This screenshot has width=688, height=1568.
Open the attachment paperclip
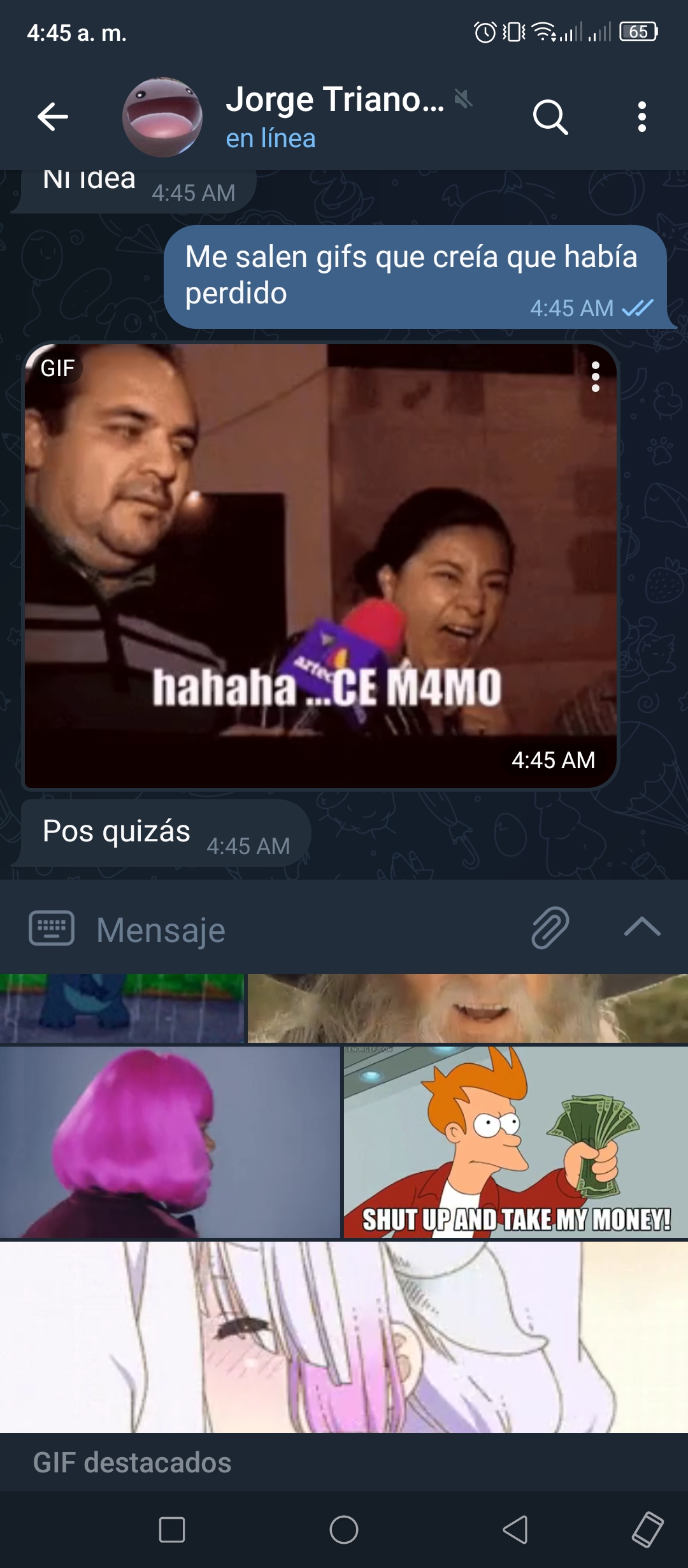pos(550,927)
